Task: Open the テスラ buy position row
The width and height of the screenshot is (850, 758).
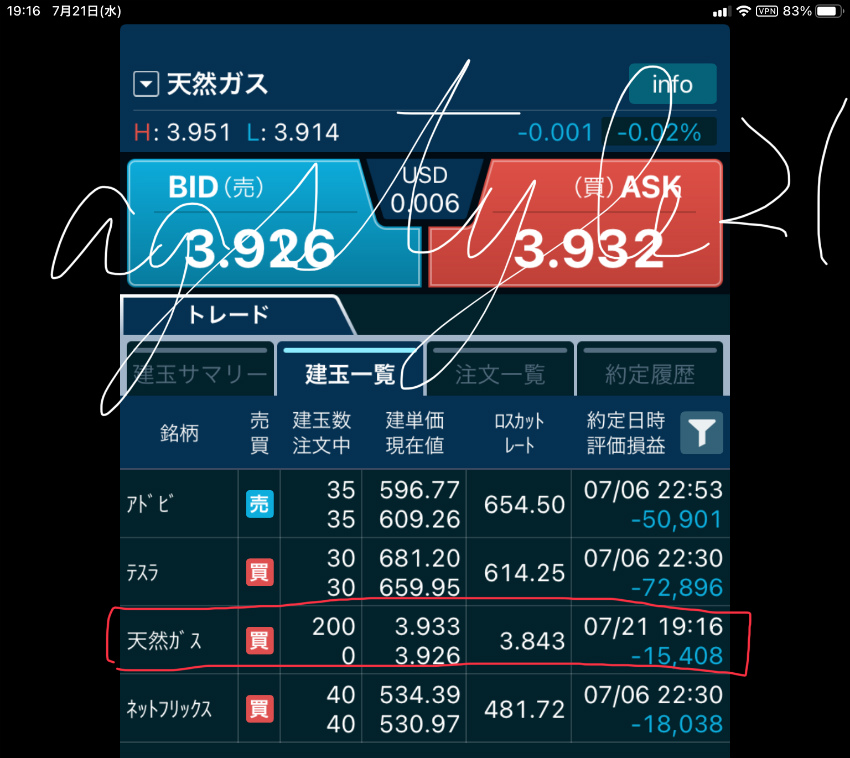Action: 425,572
